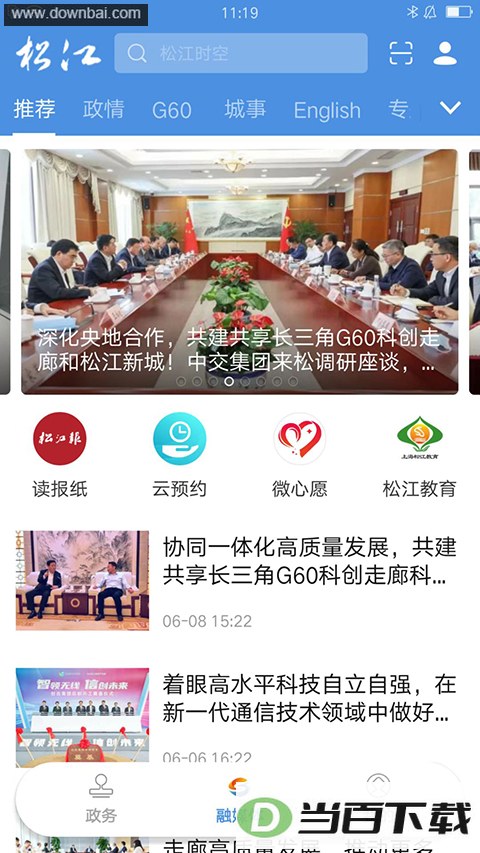The height and width of the screenshot is (853, 480).
Task: Go to the 政务 bottom tab
Action: [101, 799]
